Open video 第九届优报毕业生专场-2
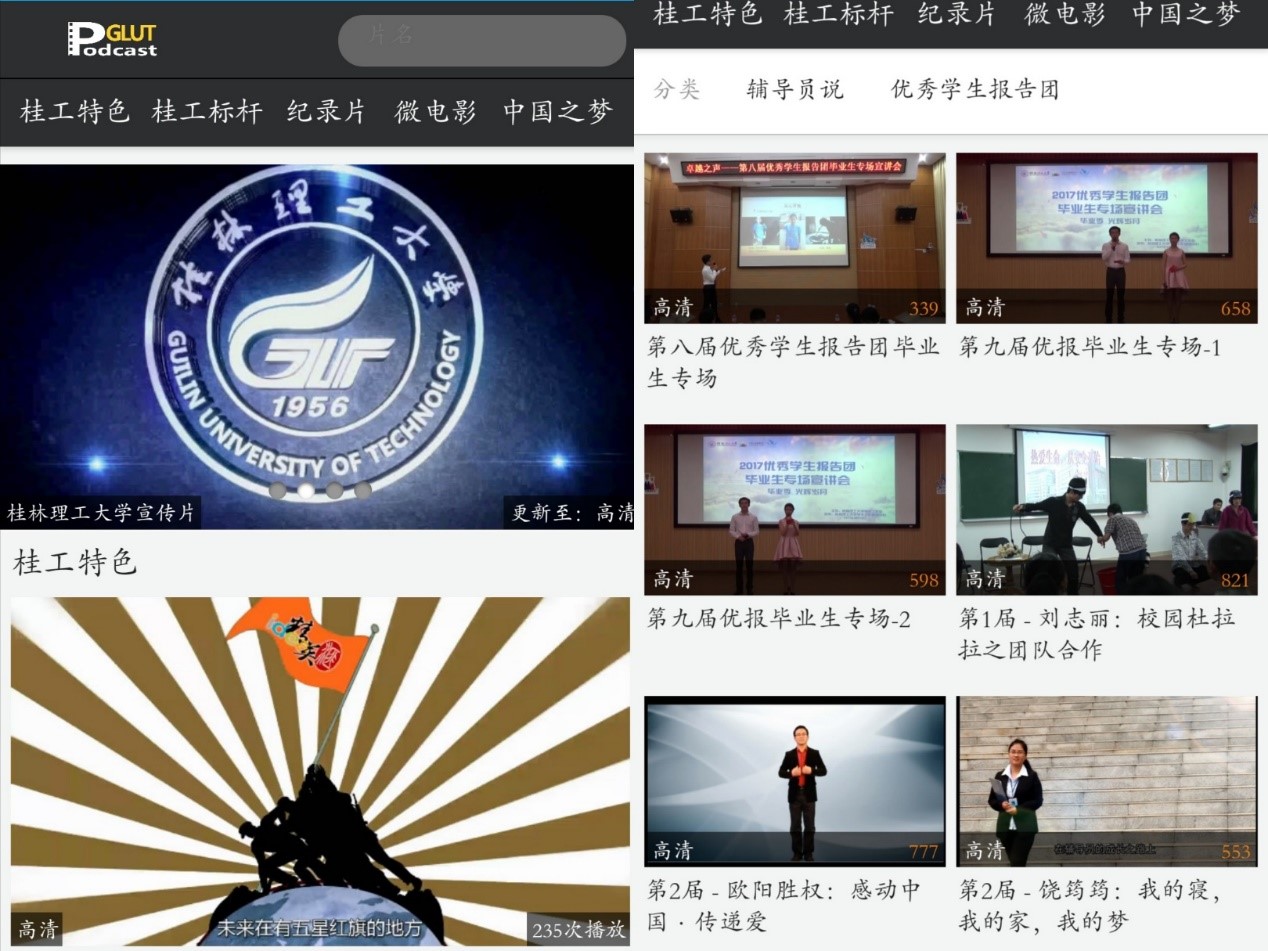The height and width of the screenshot is (951, 1268). pos(794,510)
